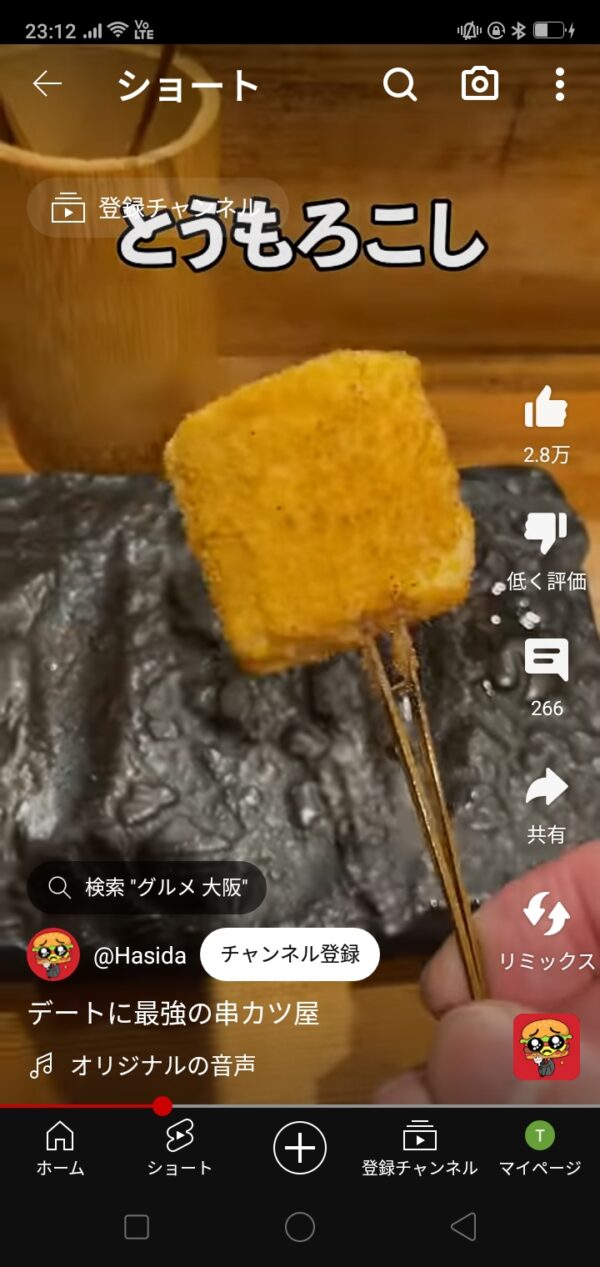Switch to the ホーム tab
Screen dimensions: 600x1267
[x=60, y=1147]
